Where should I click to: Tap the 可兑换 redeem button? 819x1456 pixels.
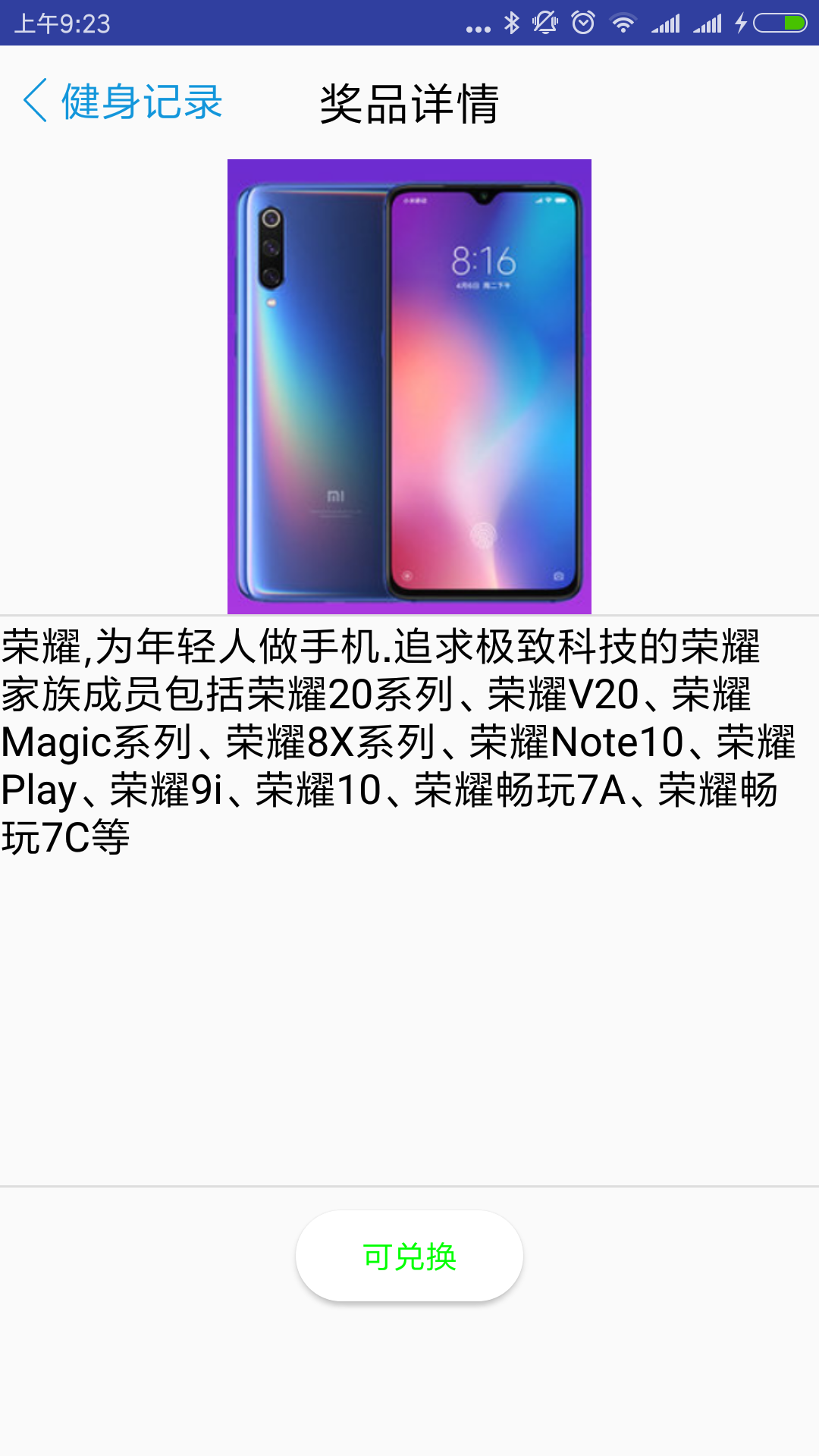click(409, 1257)
